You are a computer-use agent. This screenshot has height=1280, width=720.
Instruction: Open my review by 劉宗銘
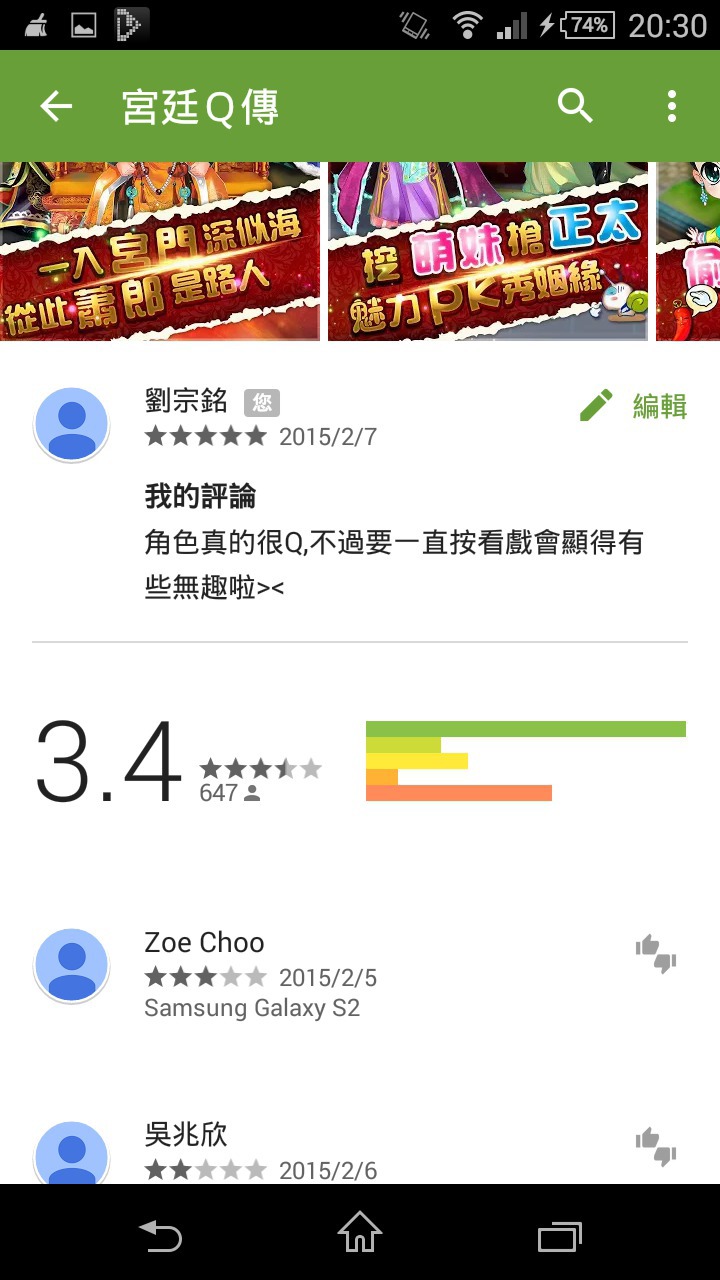(x=360, y=495)
